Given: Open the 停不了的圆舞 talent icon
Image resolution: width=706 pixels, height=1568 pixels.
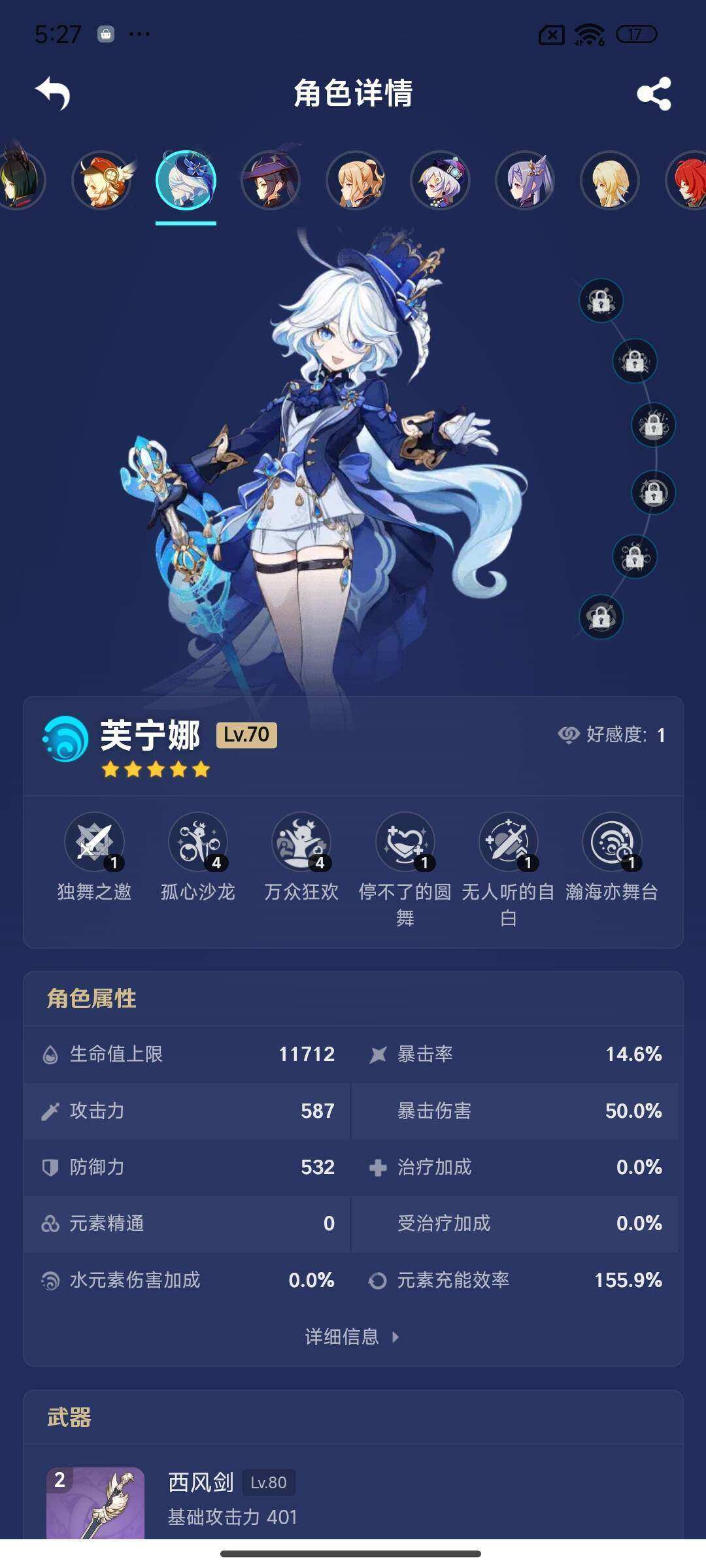Looking at the screenshot, I should tap(405, 842).
